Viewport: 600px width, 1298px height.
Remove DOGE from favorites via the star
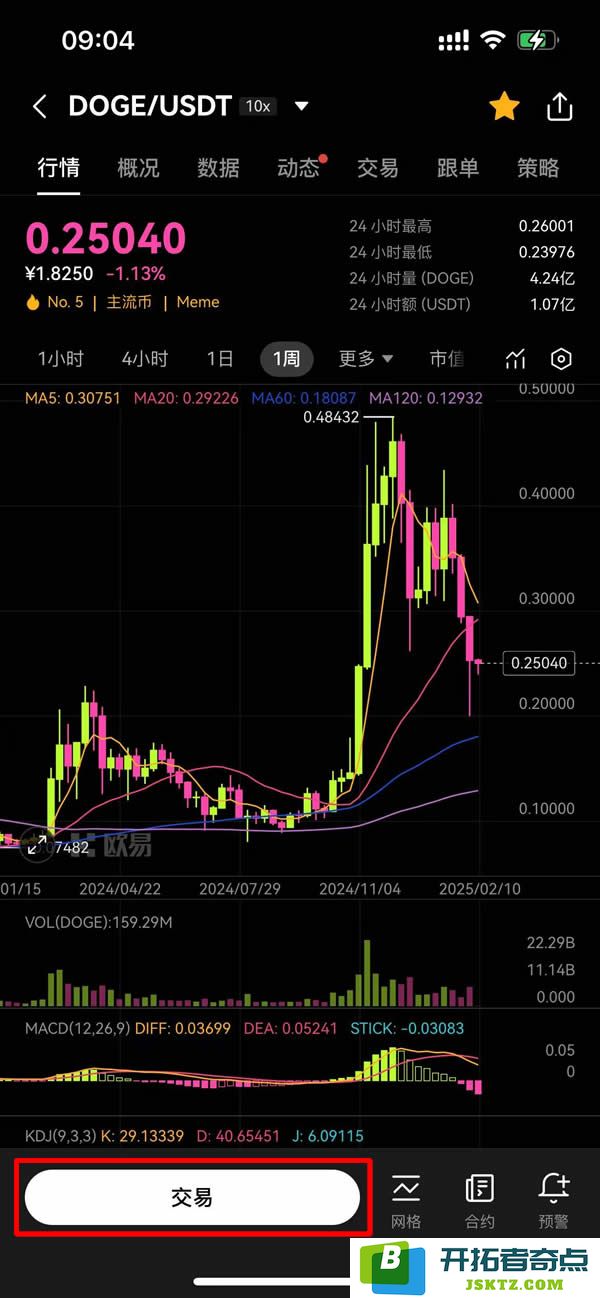click(504, 106)
